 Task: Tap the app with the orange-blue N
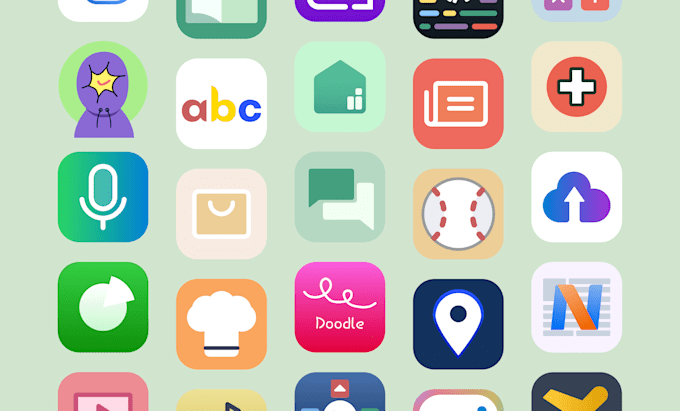click(x=576, y=307)
